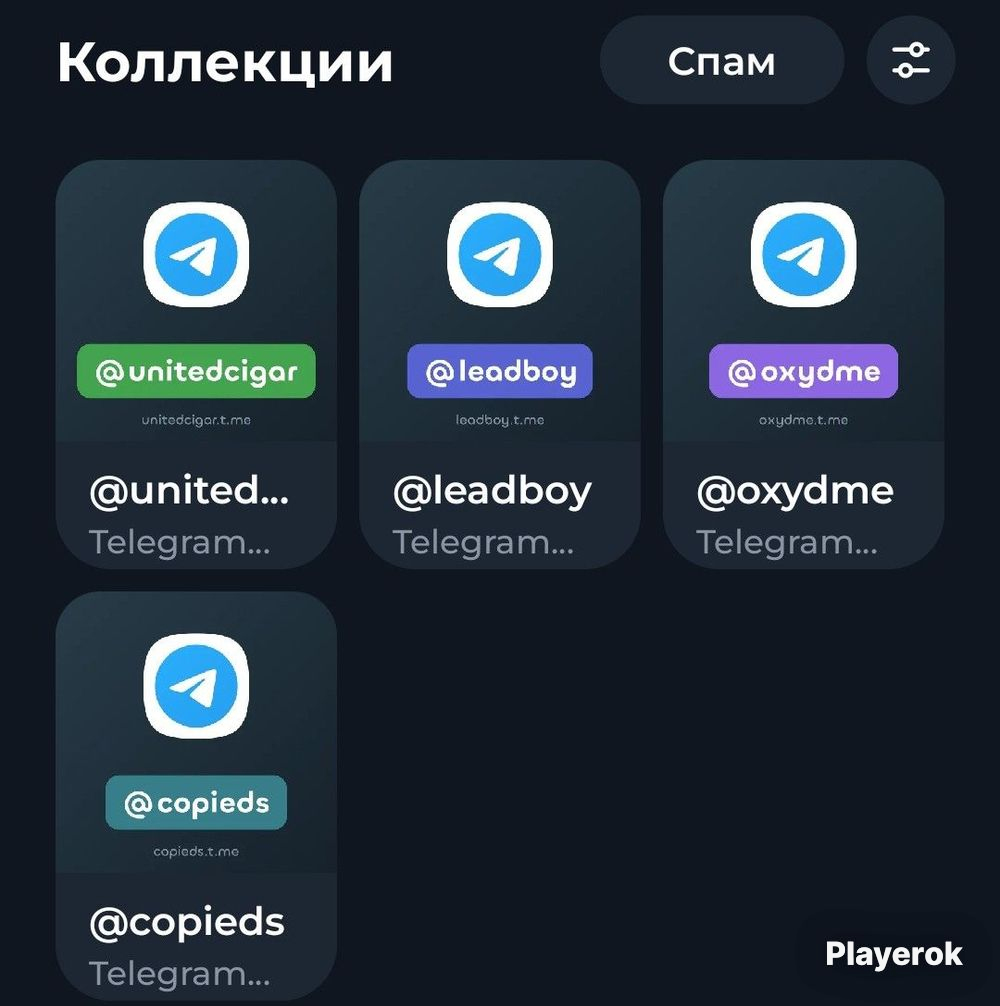Select the @copieds collection card
The height and width of the screenshot is (1006, 1000).
(196, 795)
